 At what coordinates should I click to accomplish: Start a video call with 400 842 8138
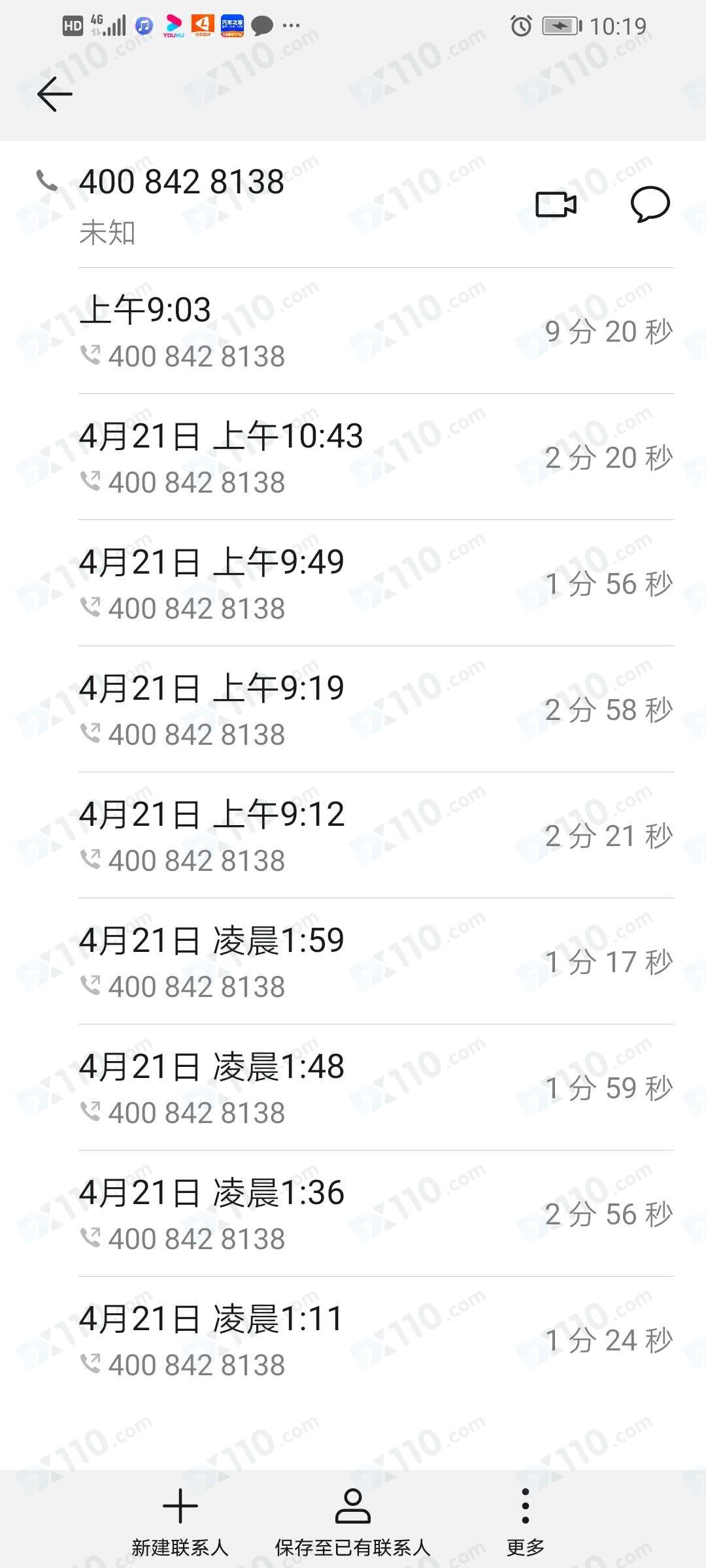tap(556, 204)
